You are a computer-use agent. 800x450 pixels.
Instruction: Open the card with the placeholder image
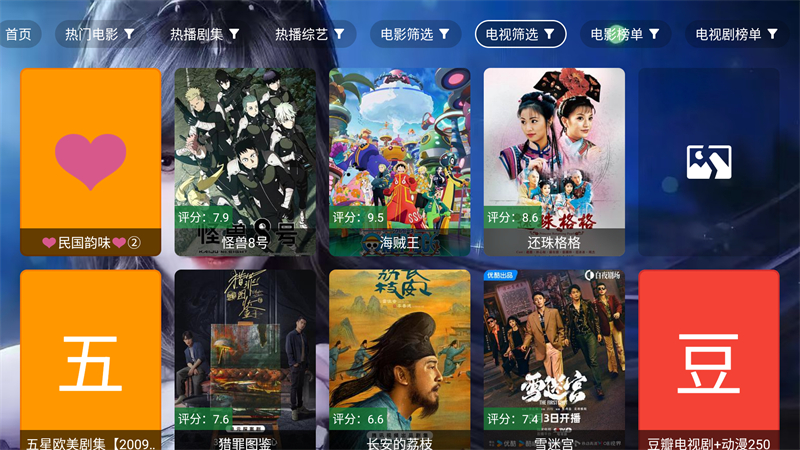709,160
